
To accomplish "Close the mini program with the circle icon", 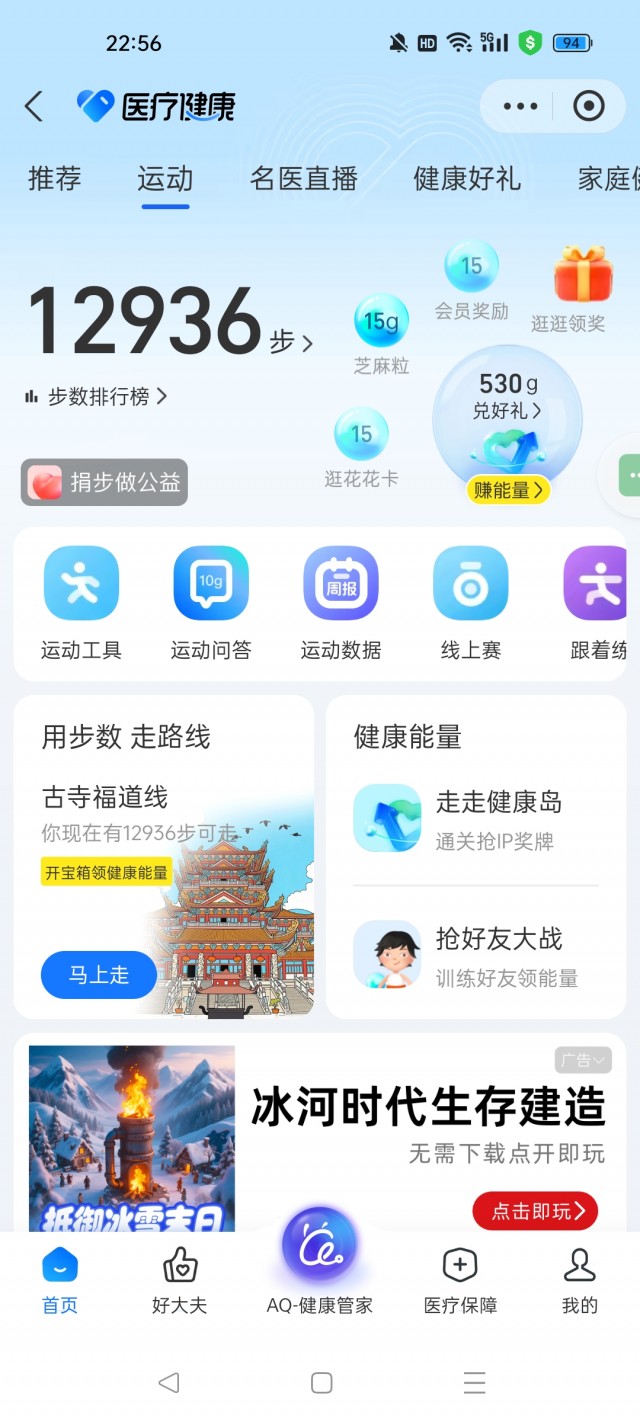I will click(588, 106).
